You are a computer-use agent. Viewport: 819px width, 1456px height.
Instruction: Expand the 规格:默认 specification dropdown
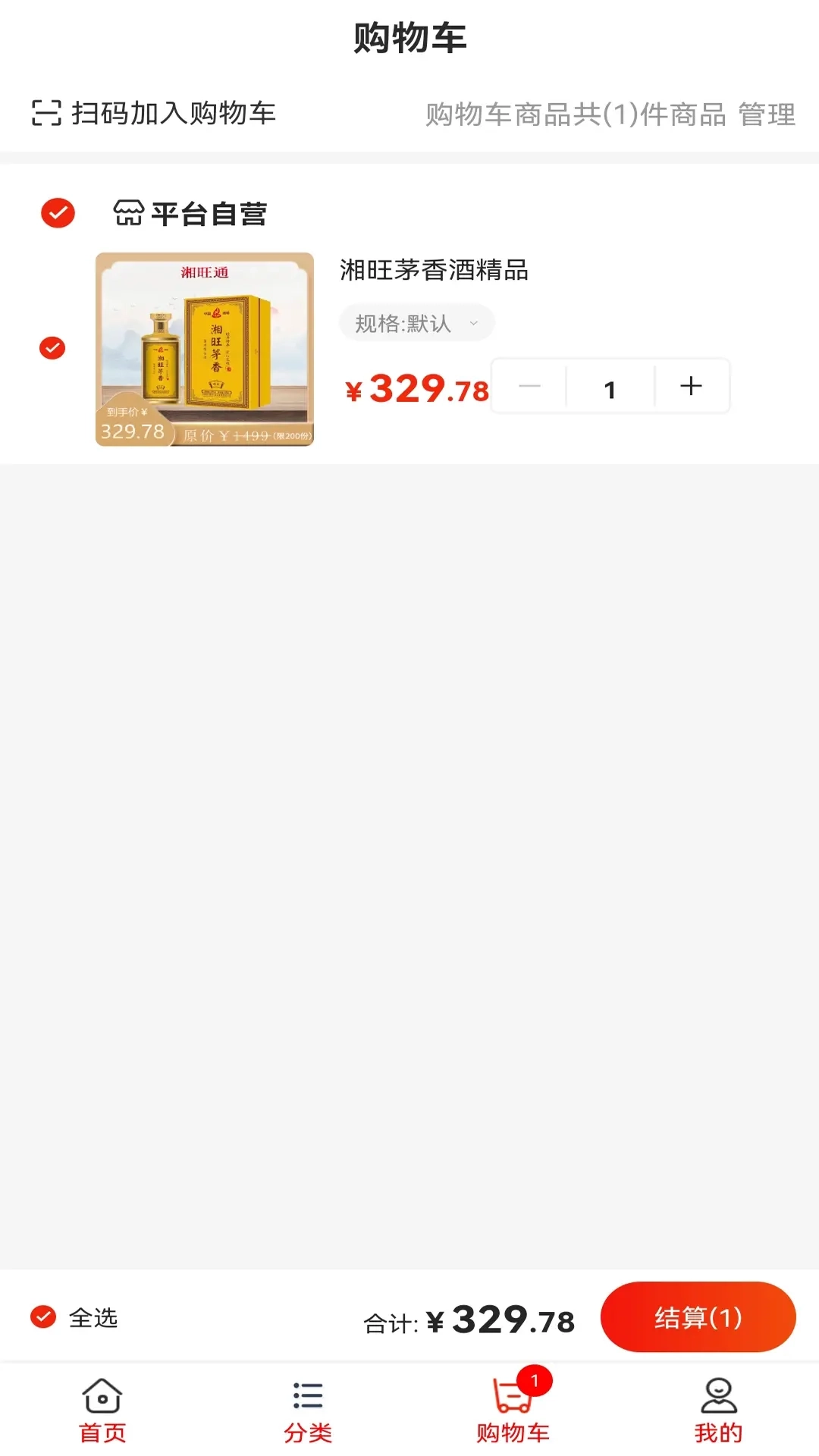416,324
